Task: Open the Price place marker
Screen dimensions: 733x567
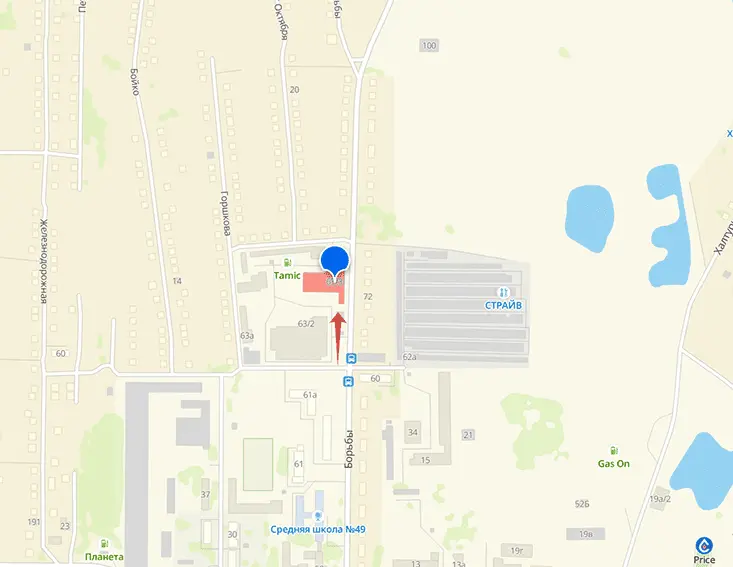Action: [x=705, y=545]
